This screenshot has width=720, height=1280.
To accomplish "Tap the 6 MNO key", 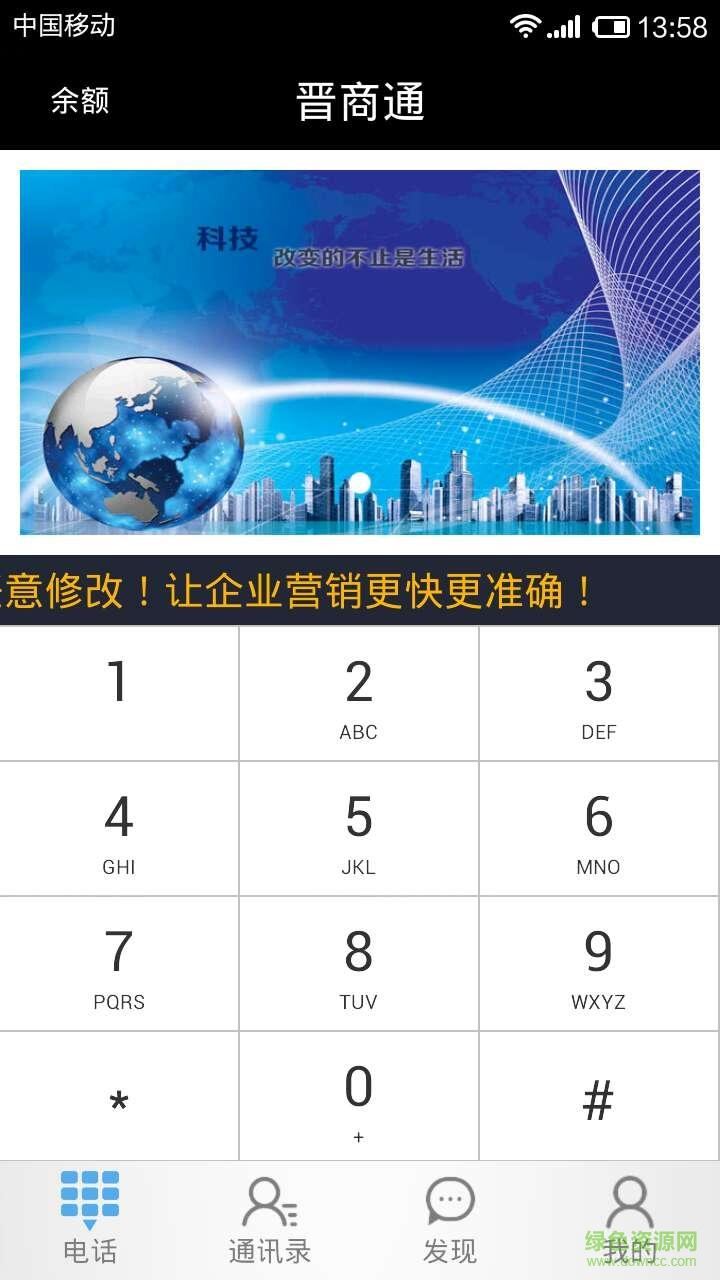I will [x=599, y=829].
